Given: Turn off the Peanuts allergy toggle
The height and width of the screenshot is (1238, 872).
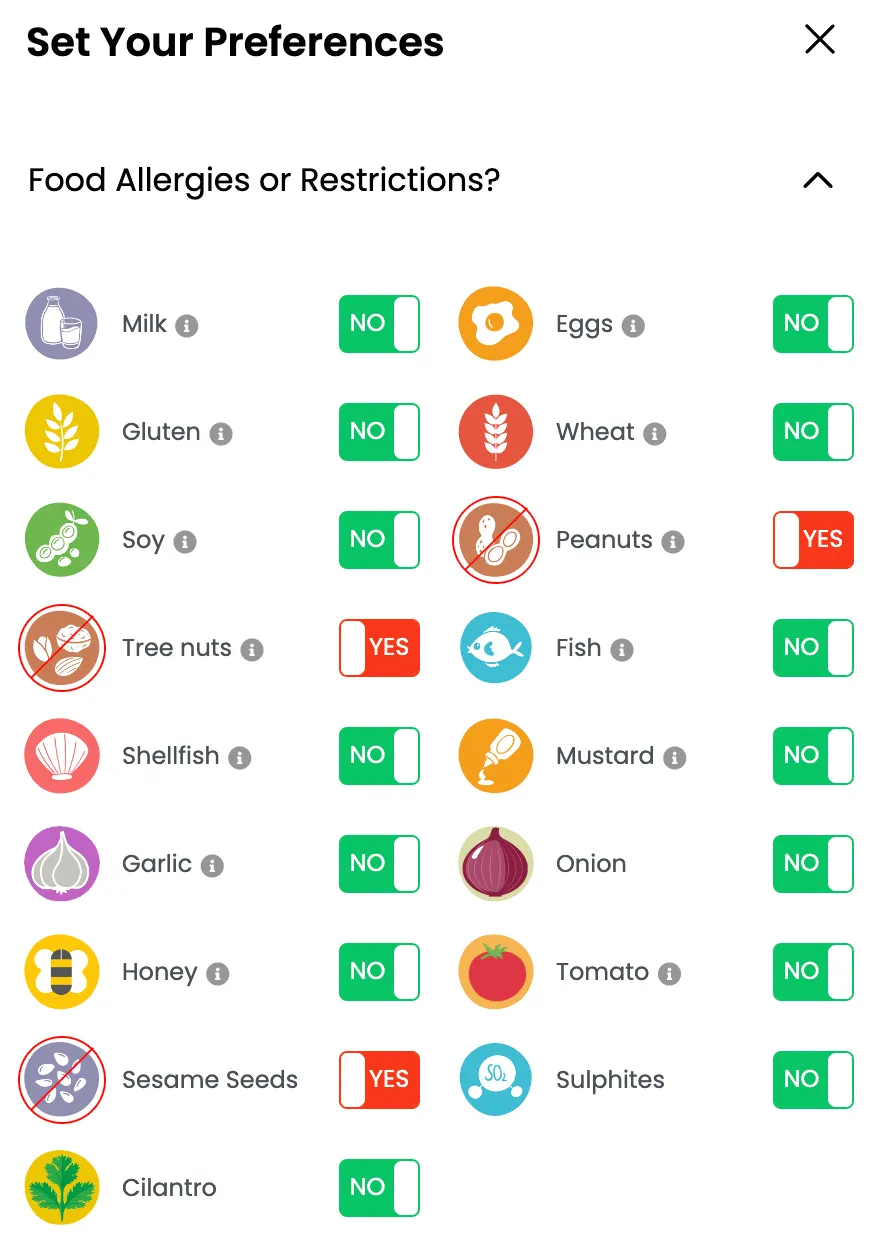Looking at the screenshot, I should [812, 540].
